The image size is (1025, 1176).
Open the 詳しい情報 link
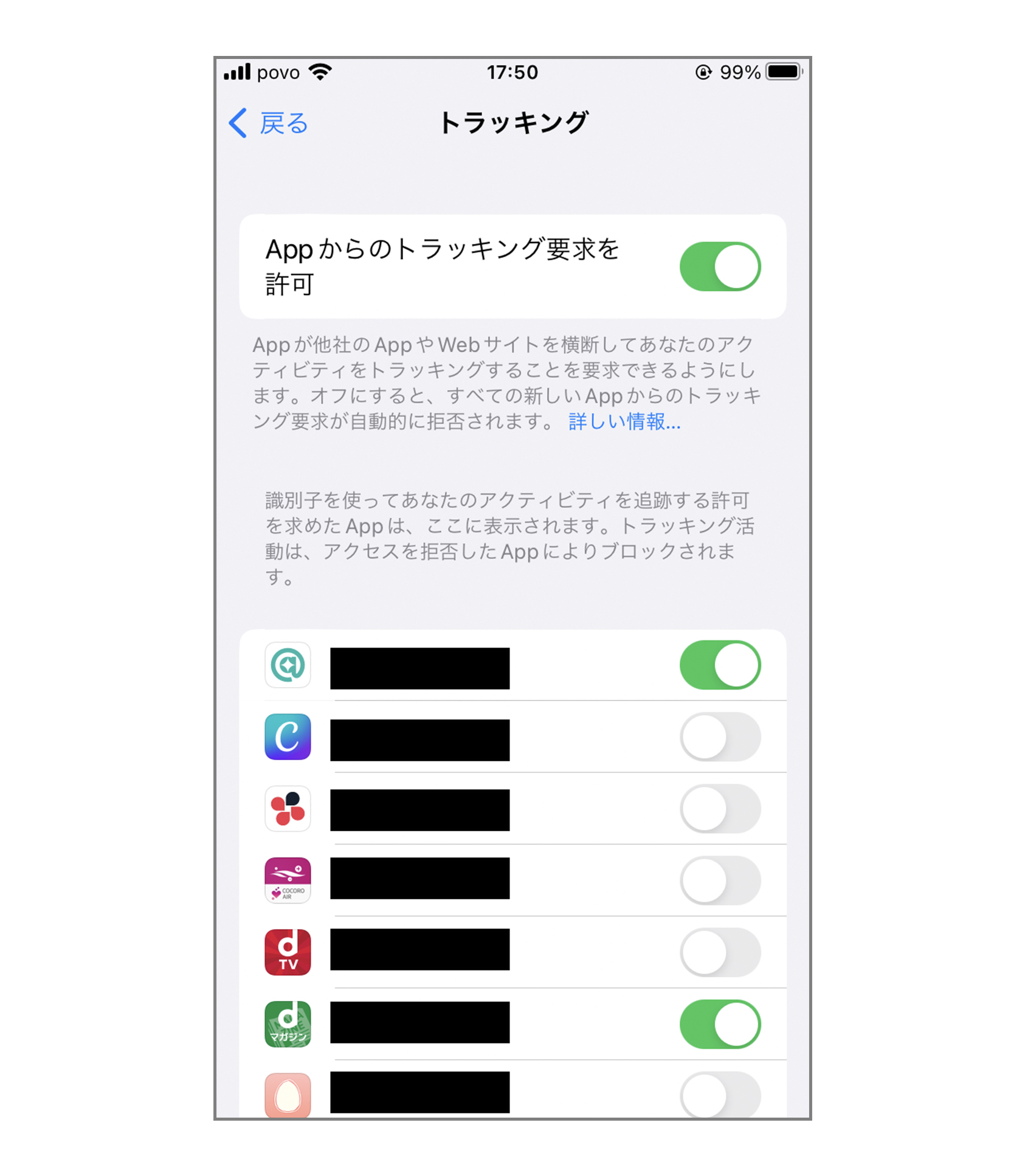[x=624, y=421]
